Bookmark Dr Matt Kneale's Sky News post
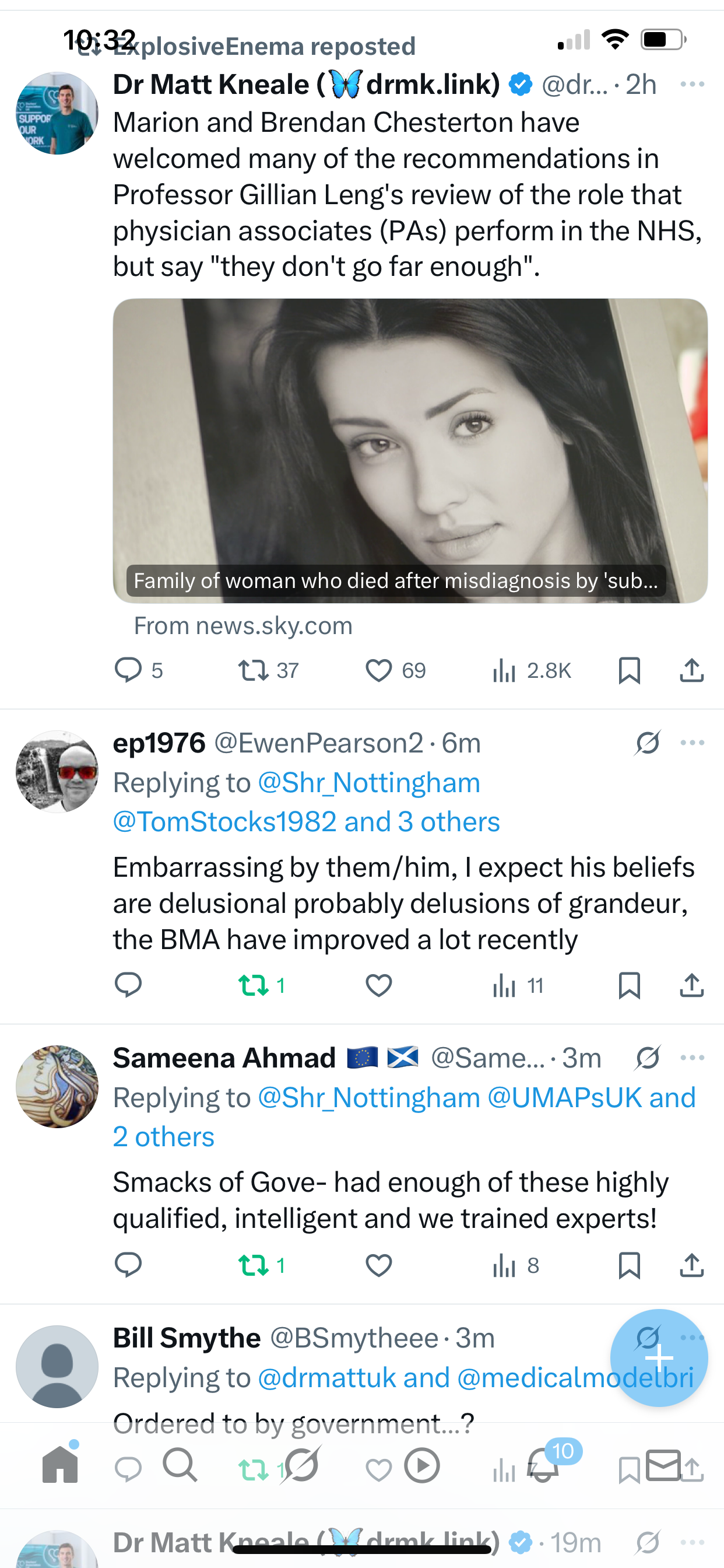This screenshot has height=1568, width=724. click(629, 670)
